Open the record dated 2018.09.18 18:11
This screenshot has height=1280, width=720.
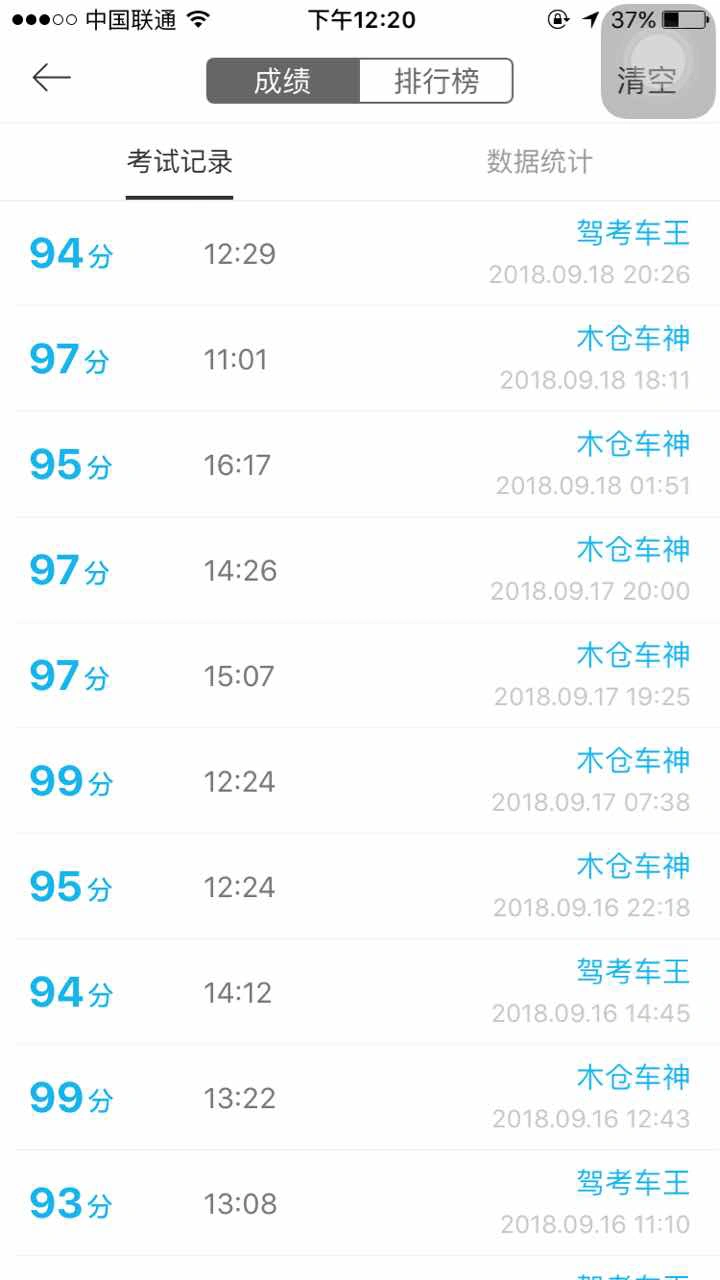click(x=360, y=359)
